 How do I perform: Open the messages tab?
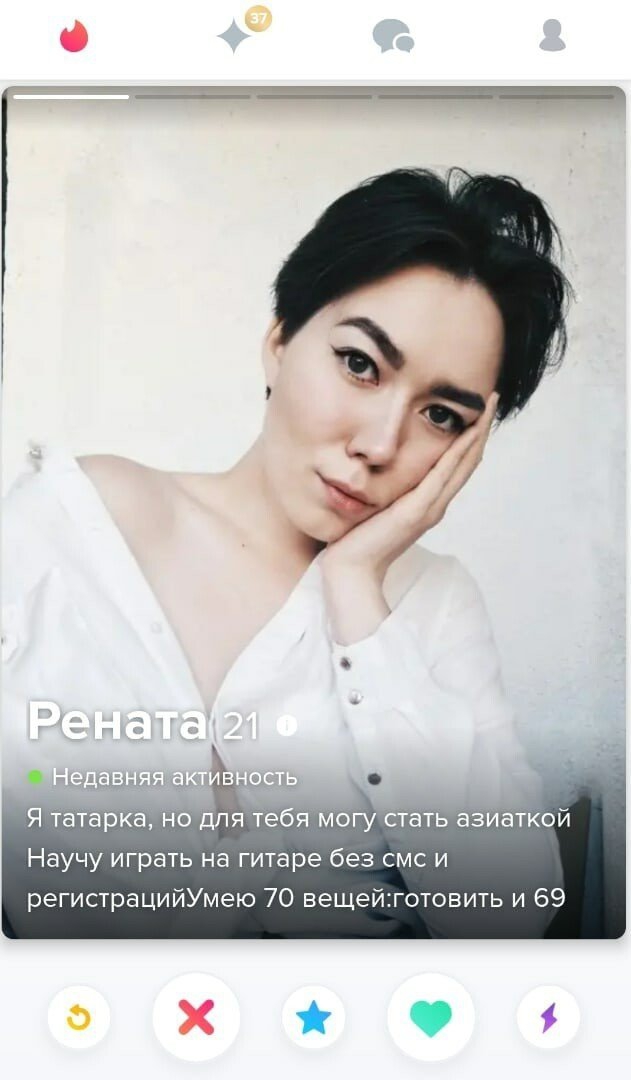pos(392,37)
